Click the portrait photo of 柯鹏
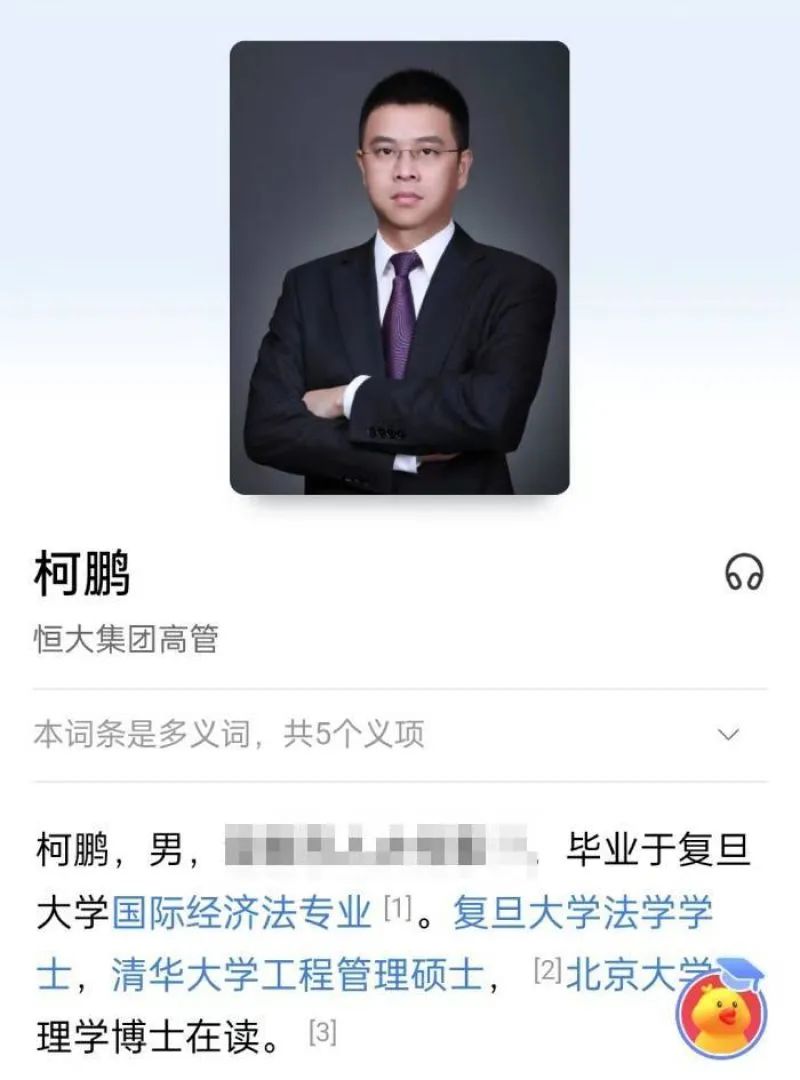The height and width of the screenshot is (1080, 800). tap(400, 270)
